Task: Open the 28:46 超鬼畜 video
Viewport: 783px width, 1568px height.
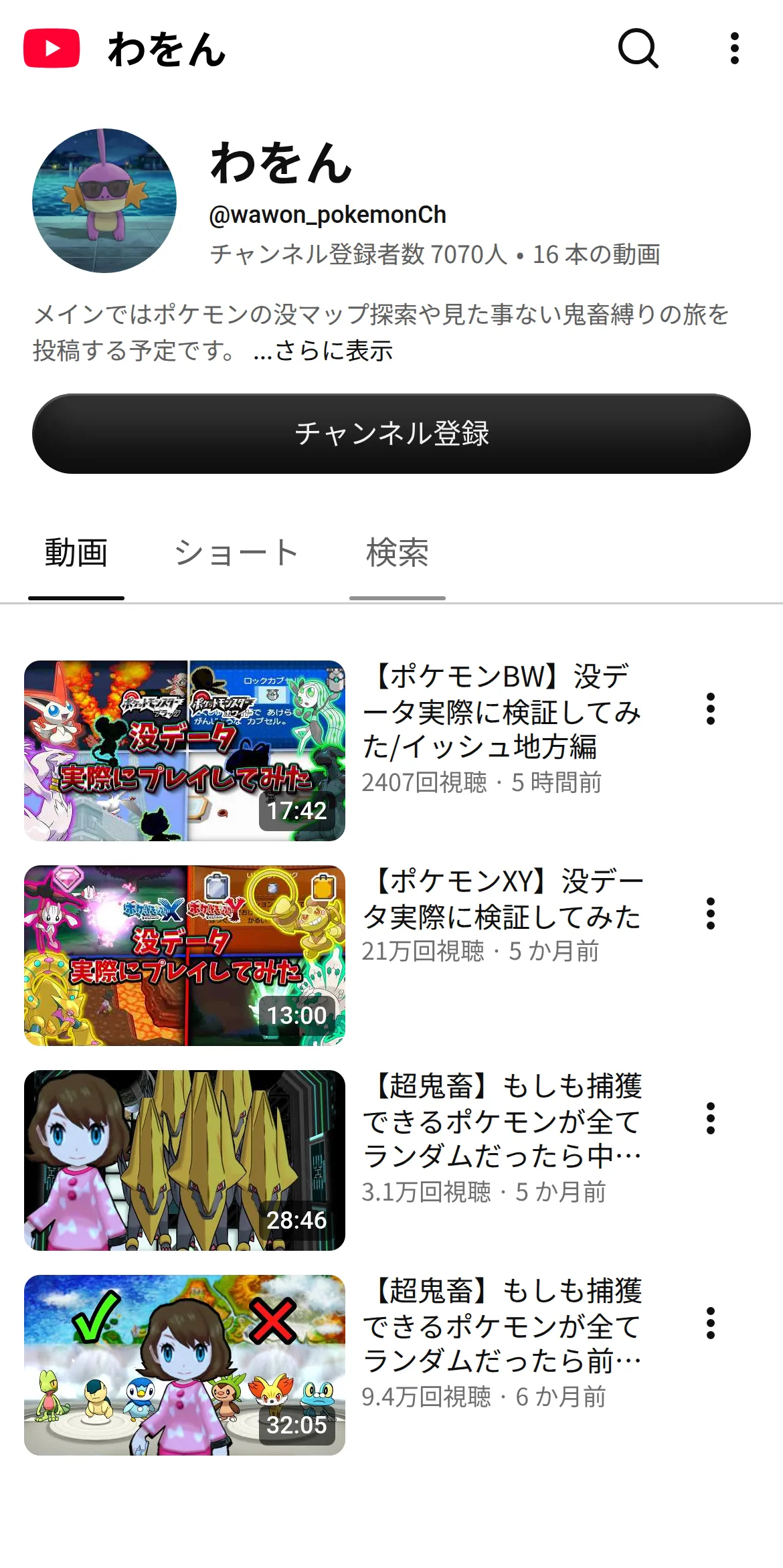Action: pyautogui.click(x=185, y=1160)
